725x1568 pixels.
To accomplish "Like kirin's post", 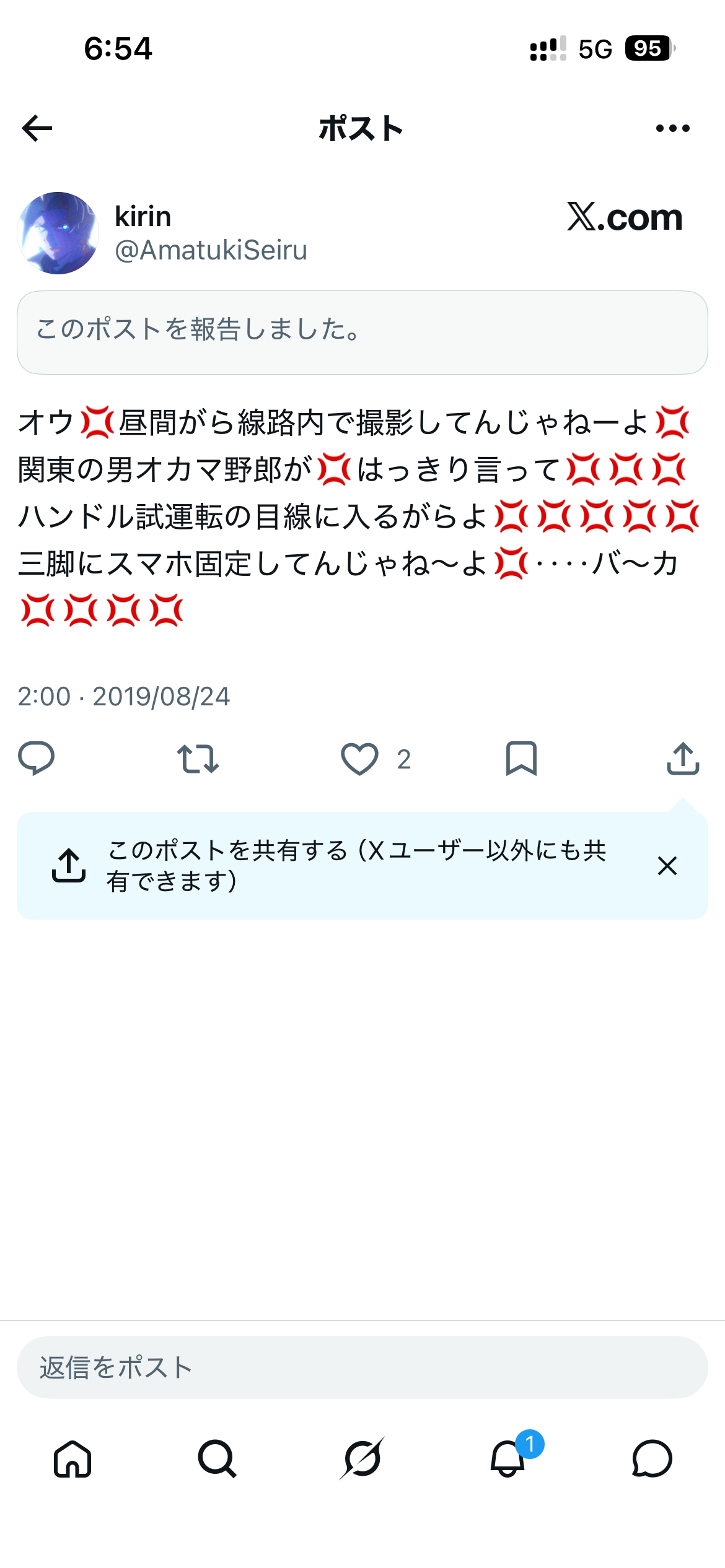I will (359, 759).
